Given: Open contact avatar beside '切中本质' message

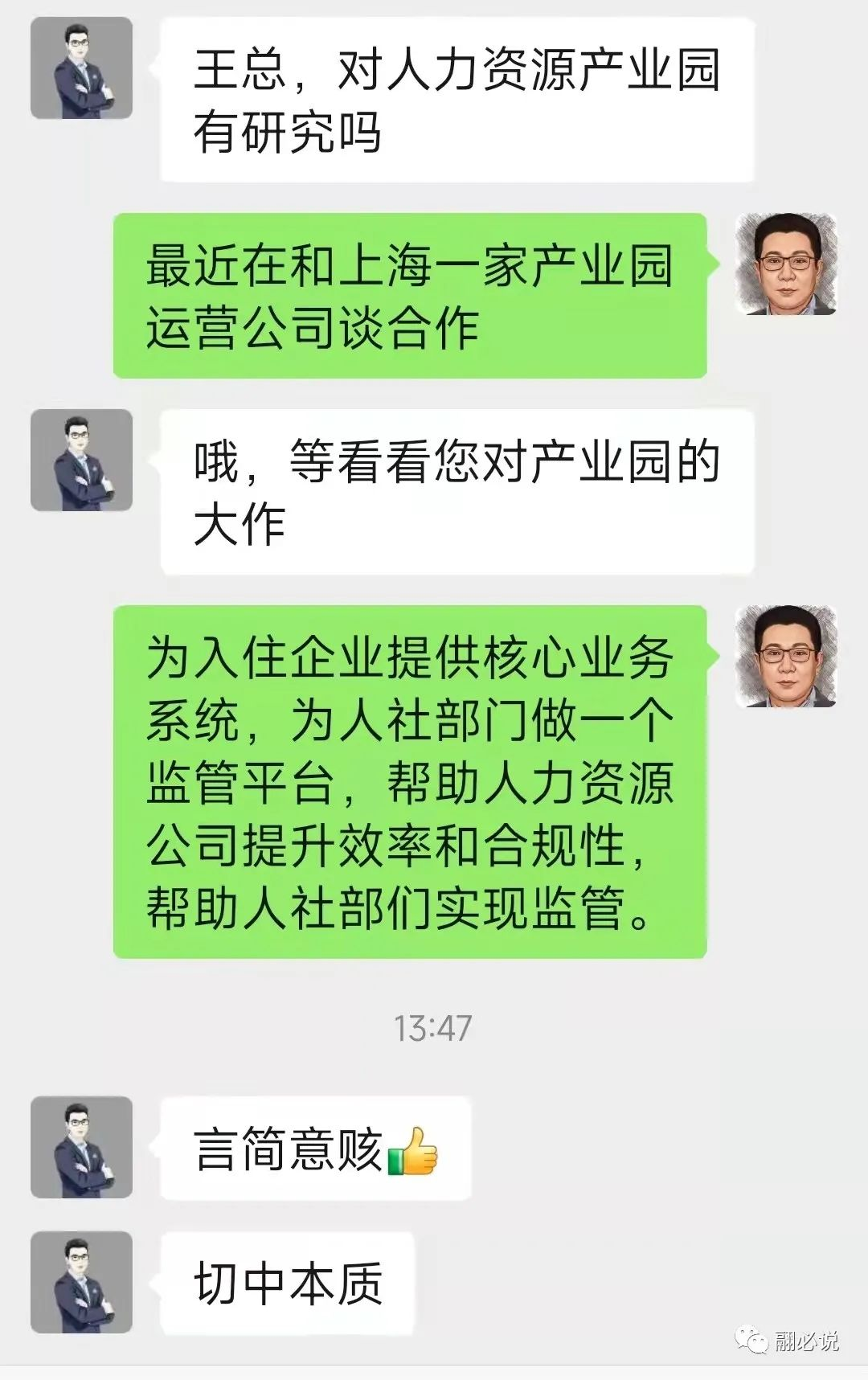Looking at the screenshot, I should pos(81,1282).
